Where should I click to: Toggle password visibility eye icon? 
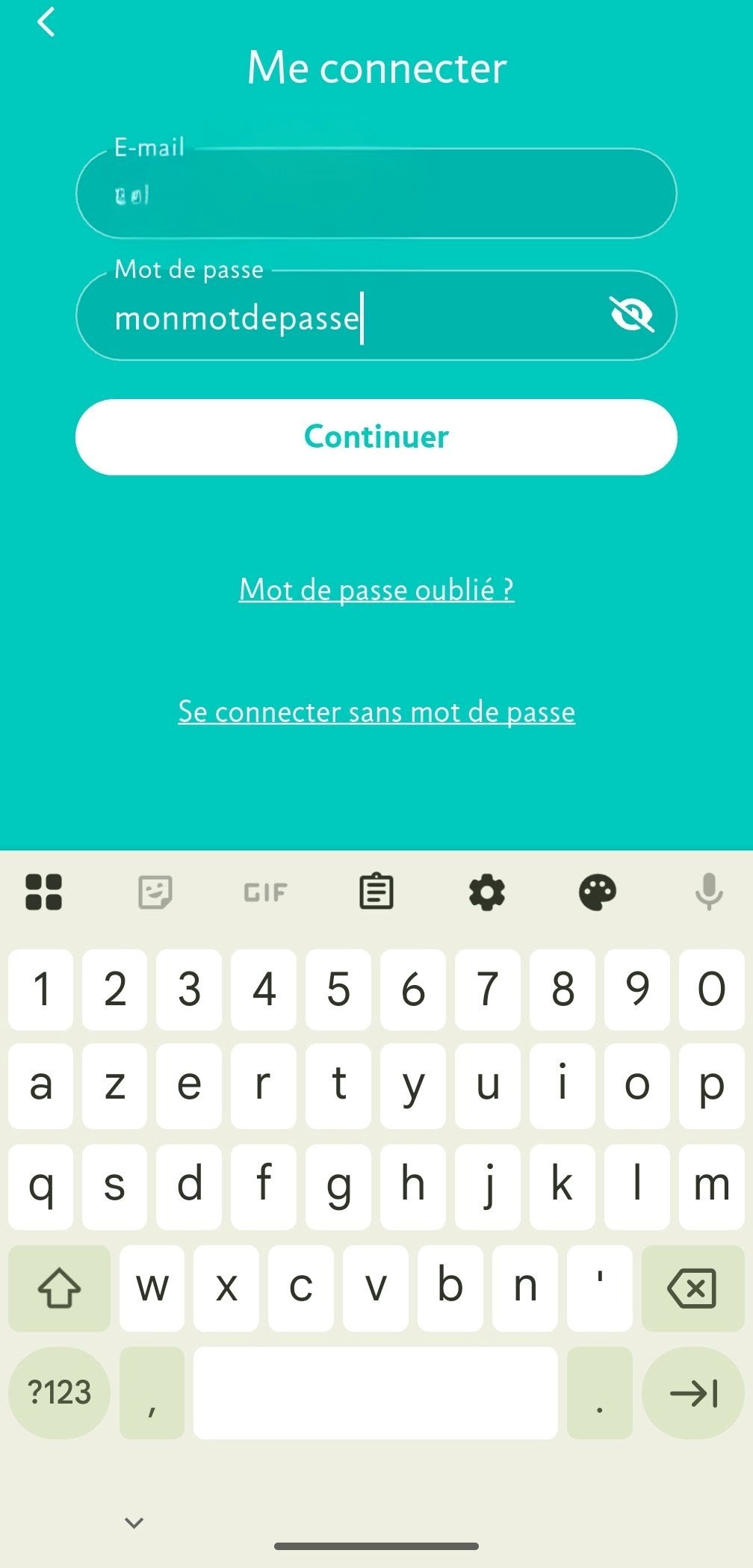click(632, 315)
